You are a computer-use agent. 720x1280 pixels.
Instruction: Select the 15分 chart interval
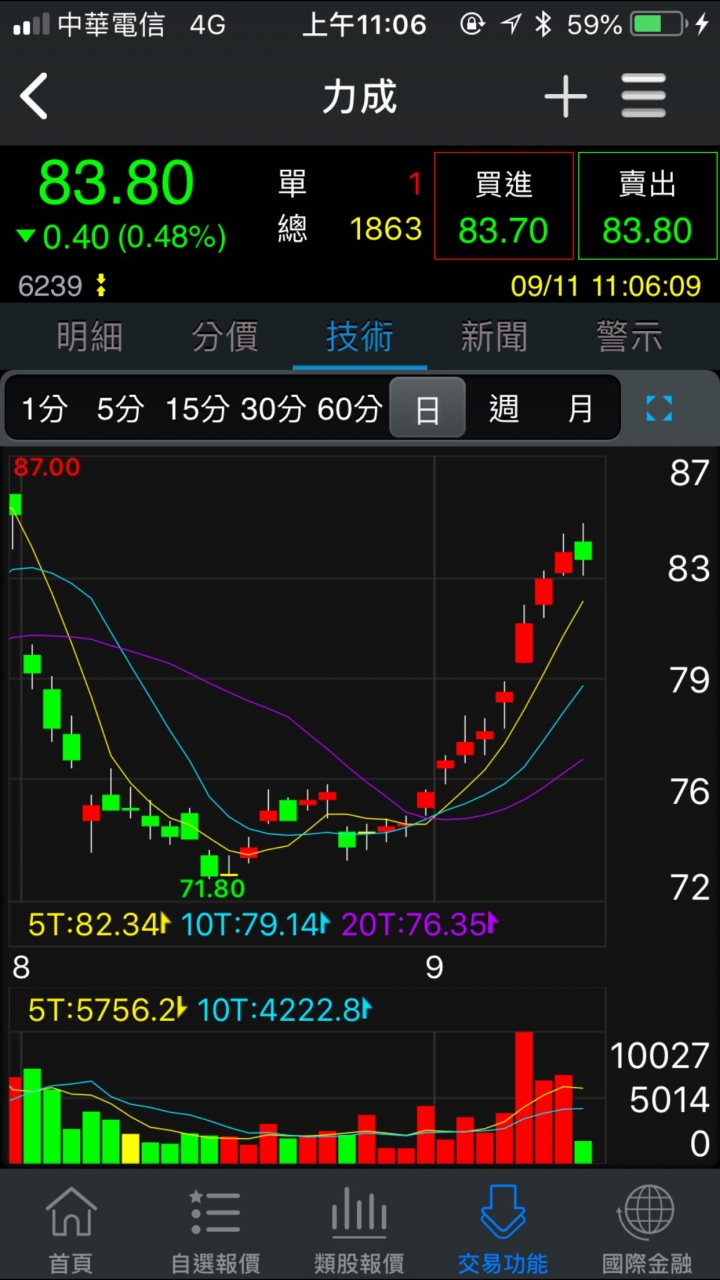[197, 408]
